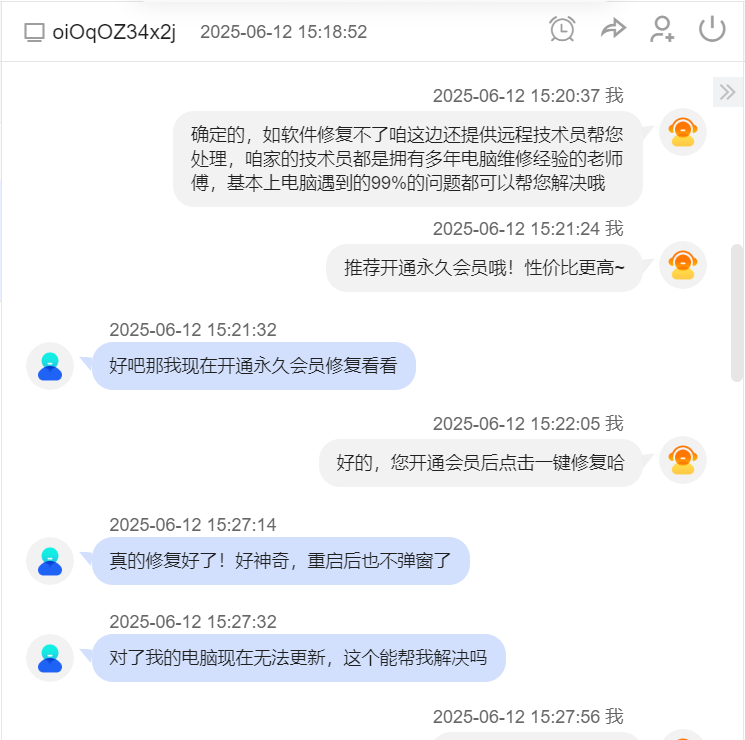This screenshot has height=740, width=745.
Task: End the session with the power icon
Action: [711, 29]
